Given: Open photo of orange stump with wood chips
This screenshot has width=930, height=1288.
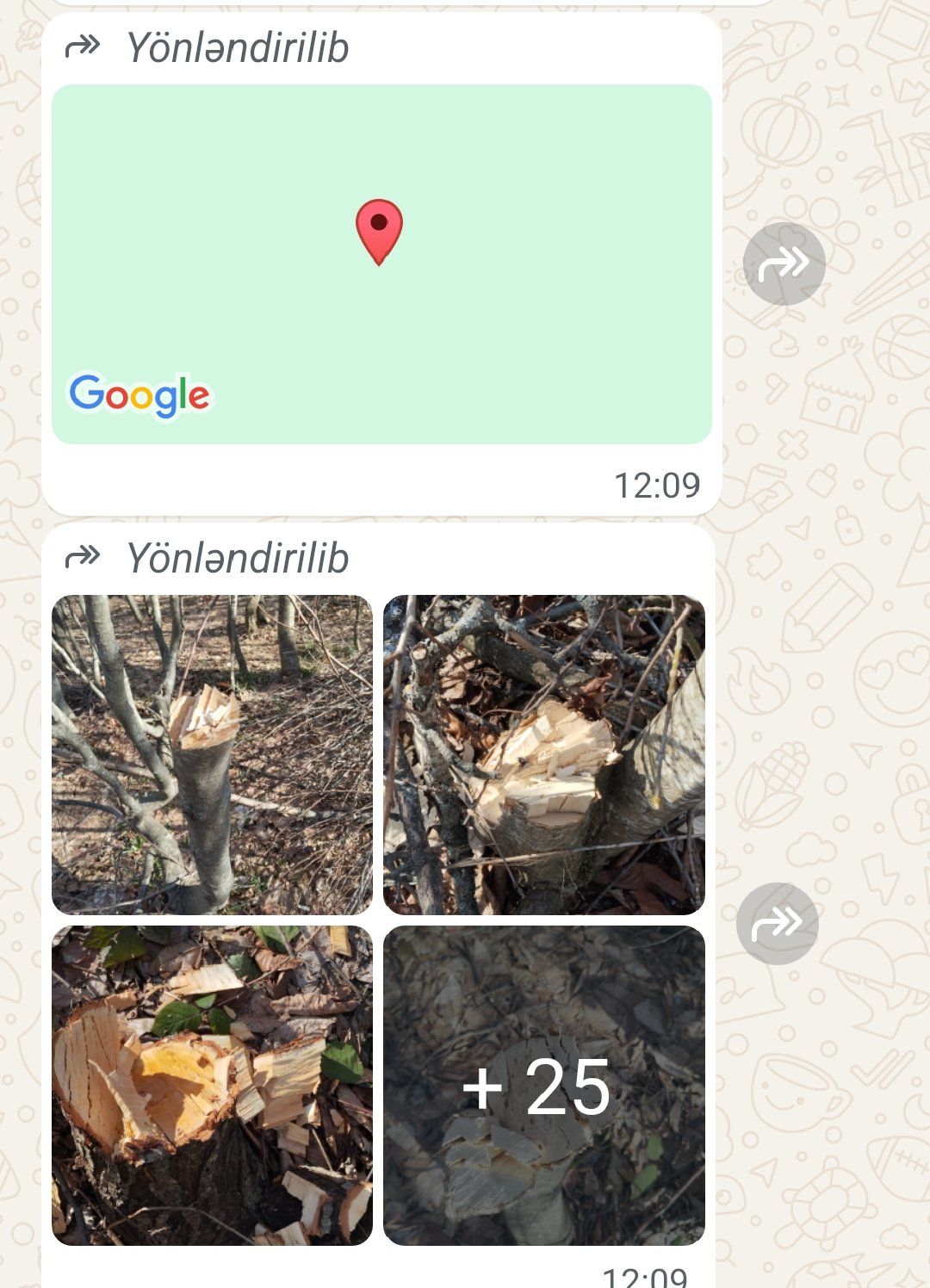Looking at the screenshot, I should 212,1085.
